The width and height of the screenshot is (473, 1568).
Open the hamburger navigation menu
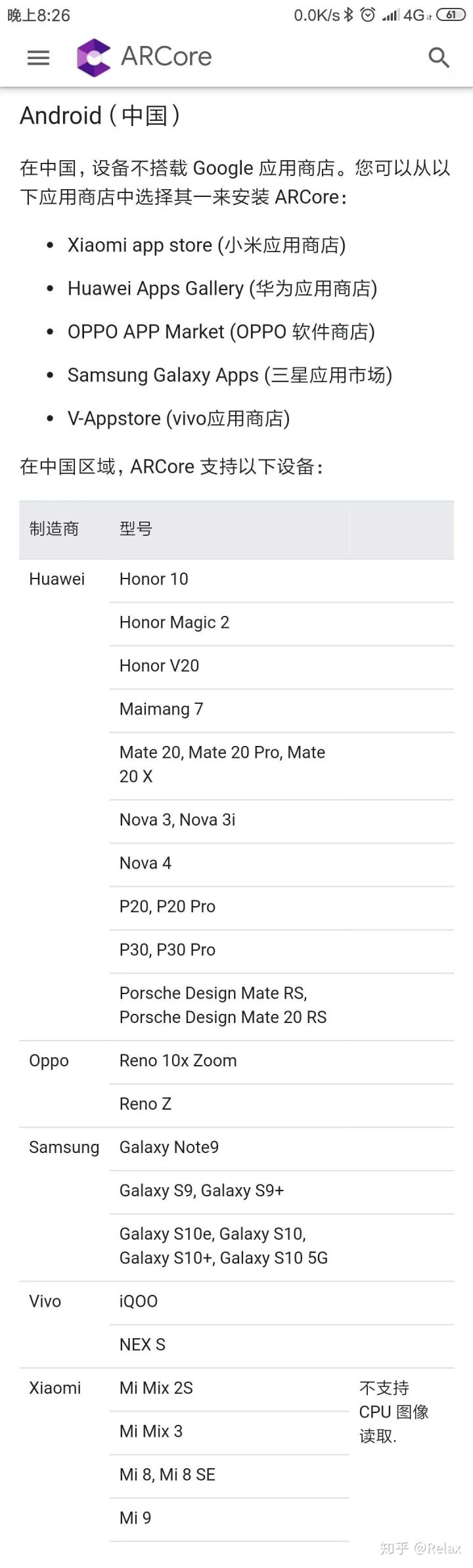point(38,58)
